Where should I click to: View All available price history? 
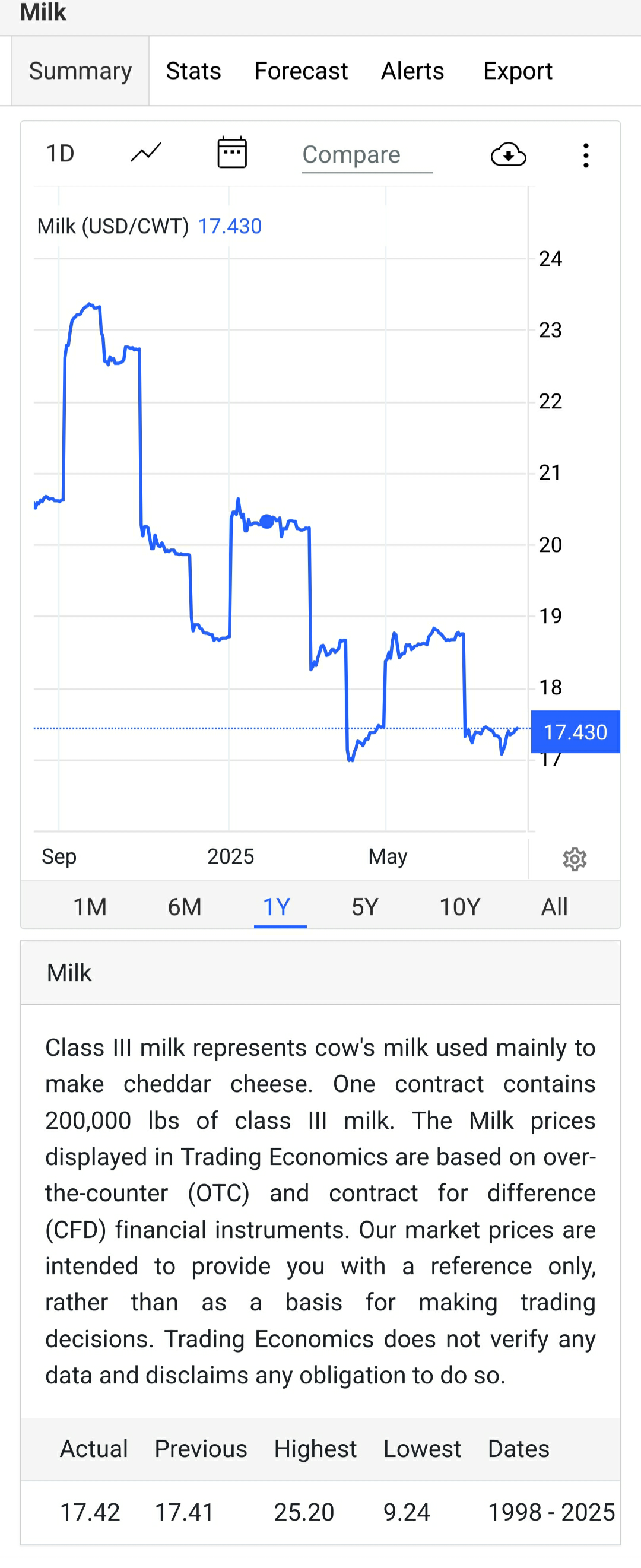[554, 907]
